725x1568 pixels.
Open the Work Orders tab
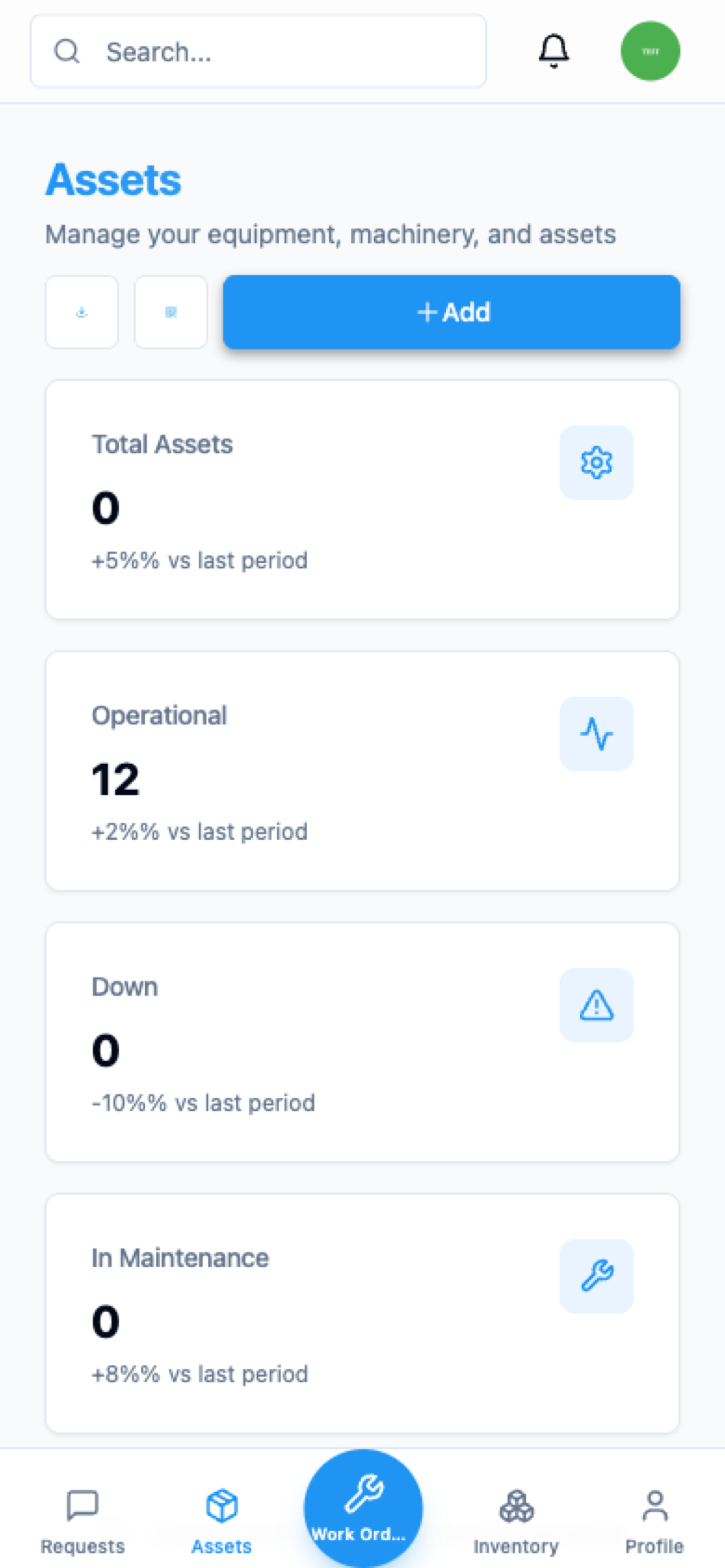(363, 1507)
